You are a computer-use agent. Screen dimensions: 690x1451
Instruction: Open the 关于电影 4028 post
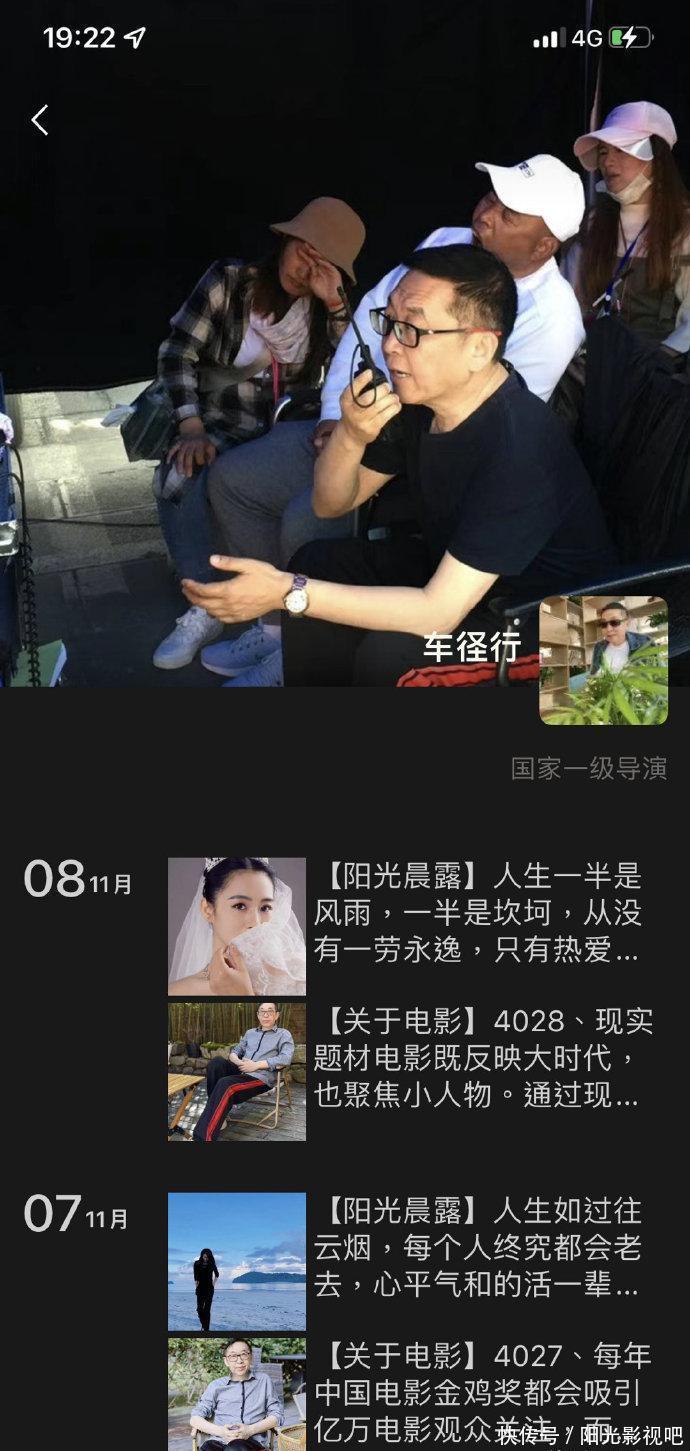tap(482, 1058)
